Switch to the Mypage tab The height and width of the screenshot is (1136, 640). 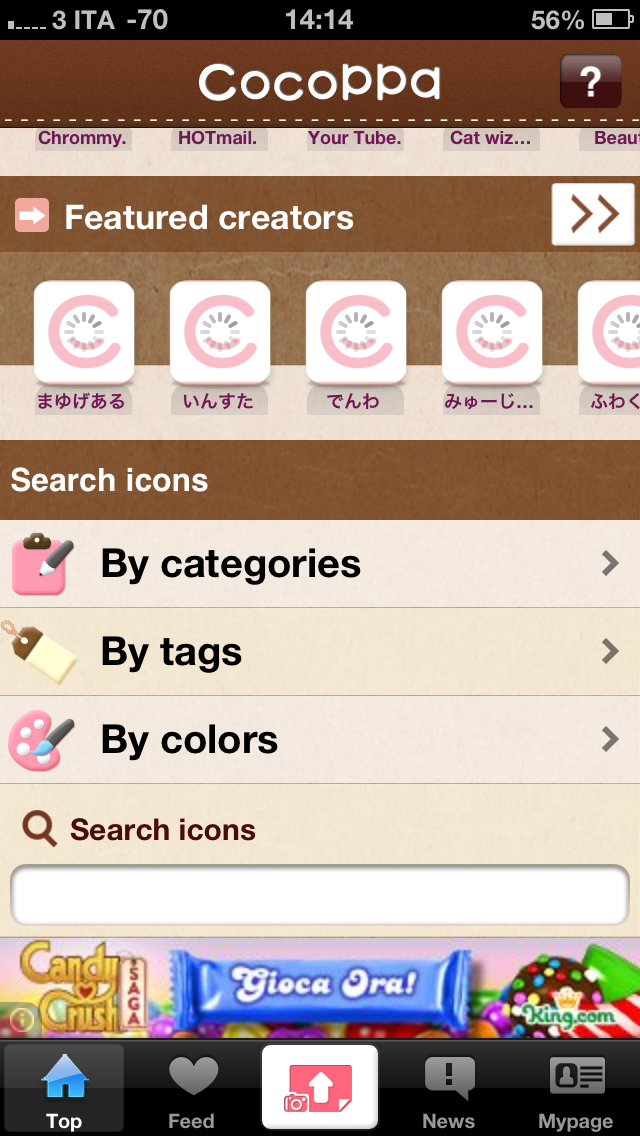(576, 1090)
